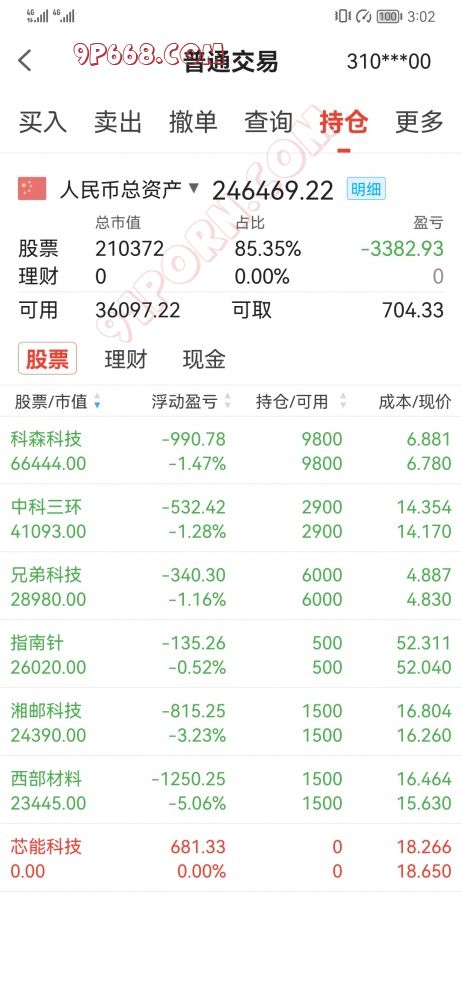Switch to the 现金 sub-tab

coord(204,359)
